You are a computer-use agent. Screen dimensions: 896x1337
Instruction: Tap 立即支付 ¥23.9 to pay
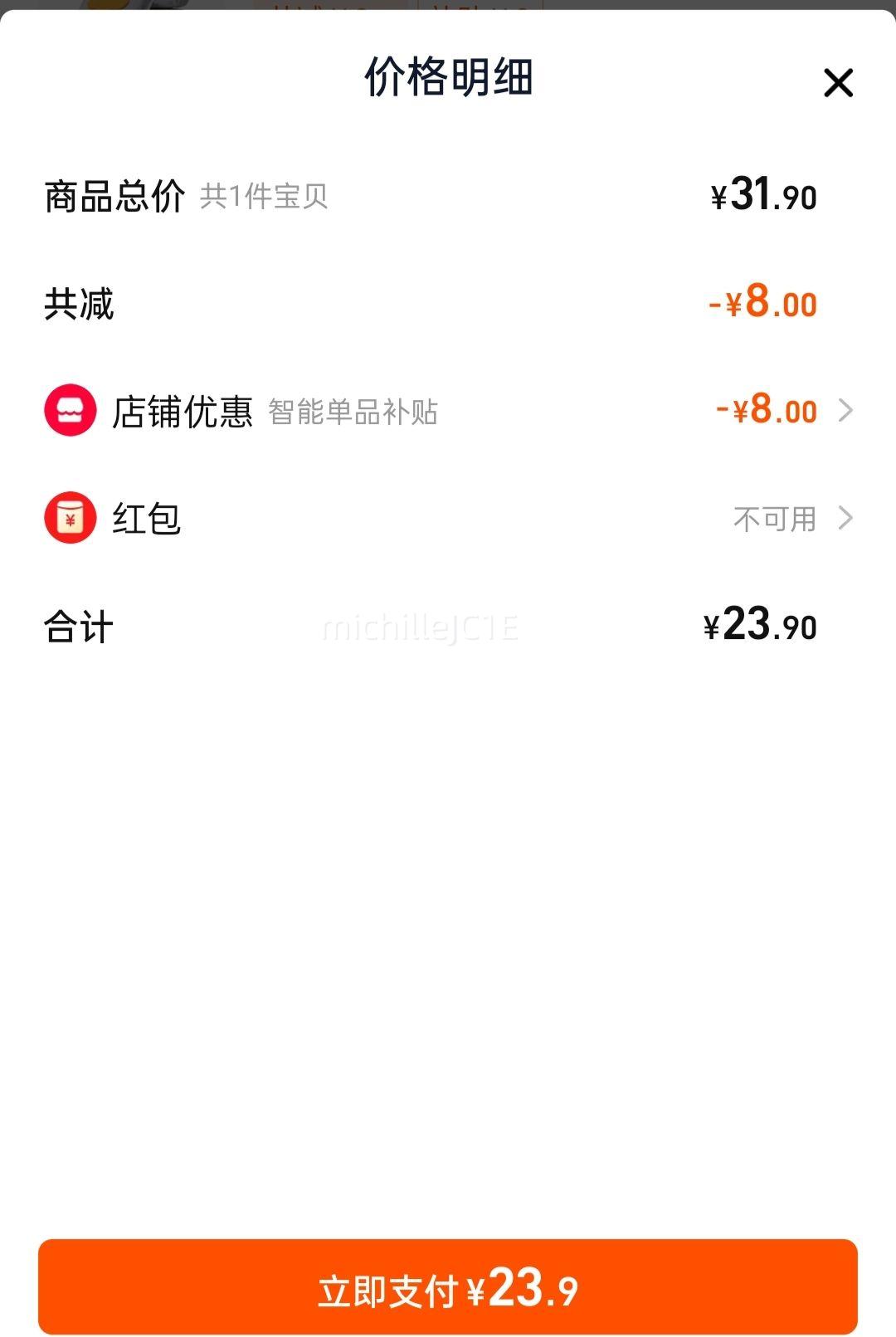pos(448,1287)
